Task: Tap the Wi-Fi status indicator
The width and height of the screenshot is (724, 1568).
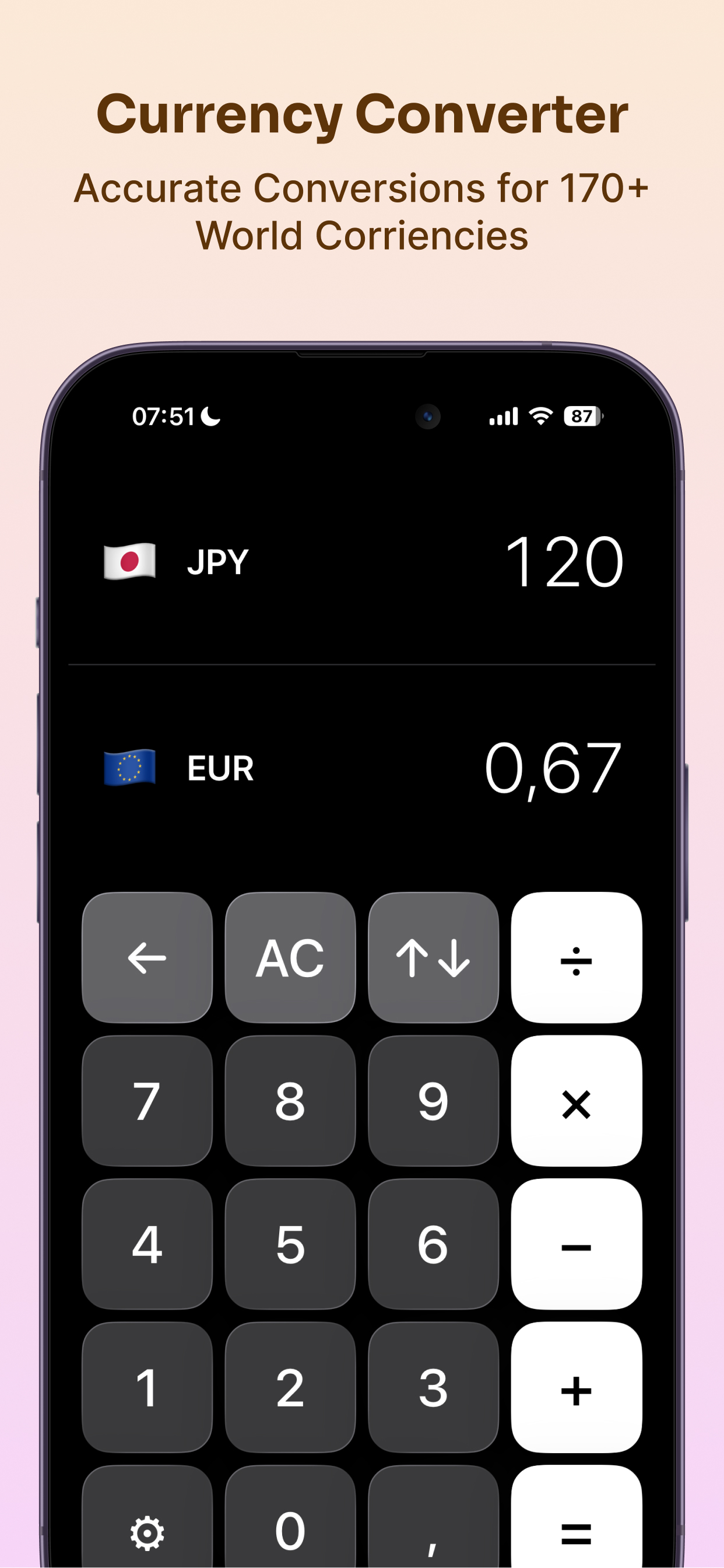Action: (541, 416)
